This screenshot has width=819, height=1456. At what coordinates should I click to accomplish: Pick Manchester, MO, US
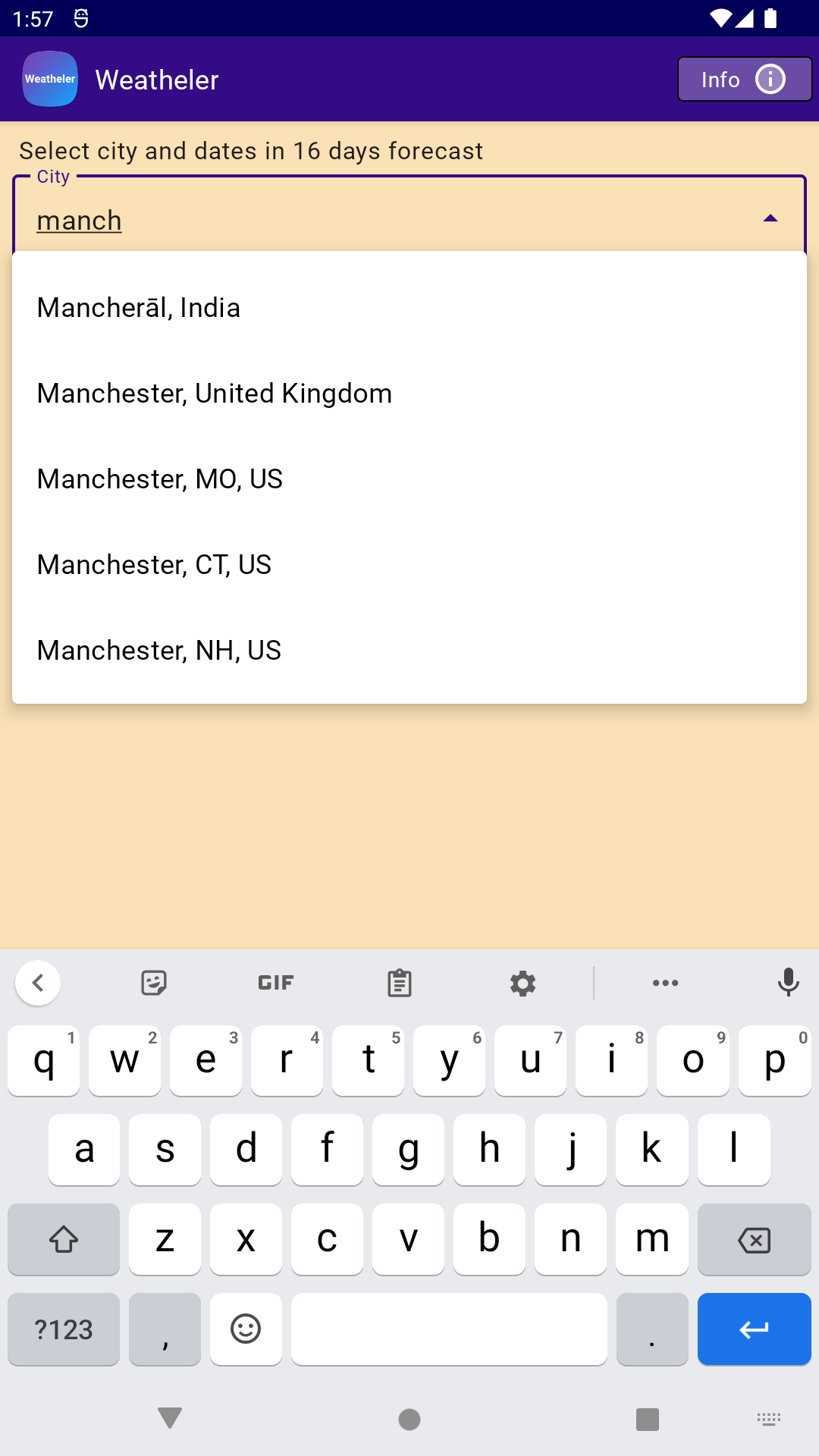[160, 479]
